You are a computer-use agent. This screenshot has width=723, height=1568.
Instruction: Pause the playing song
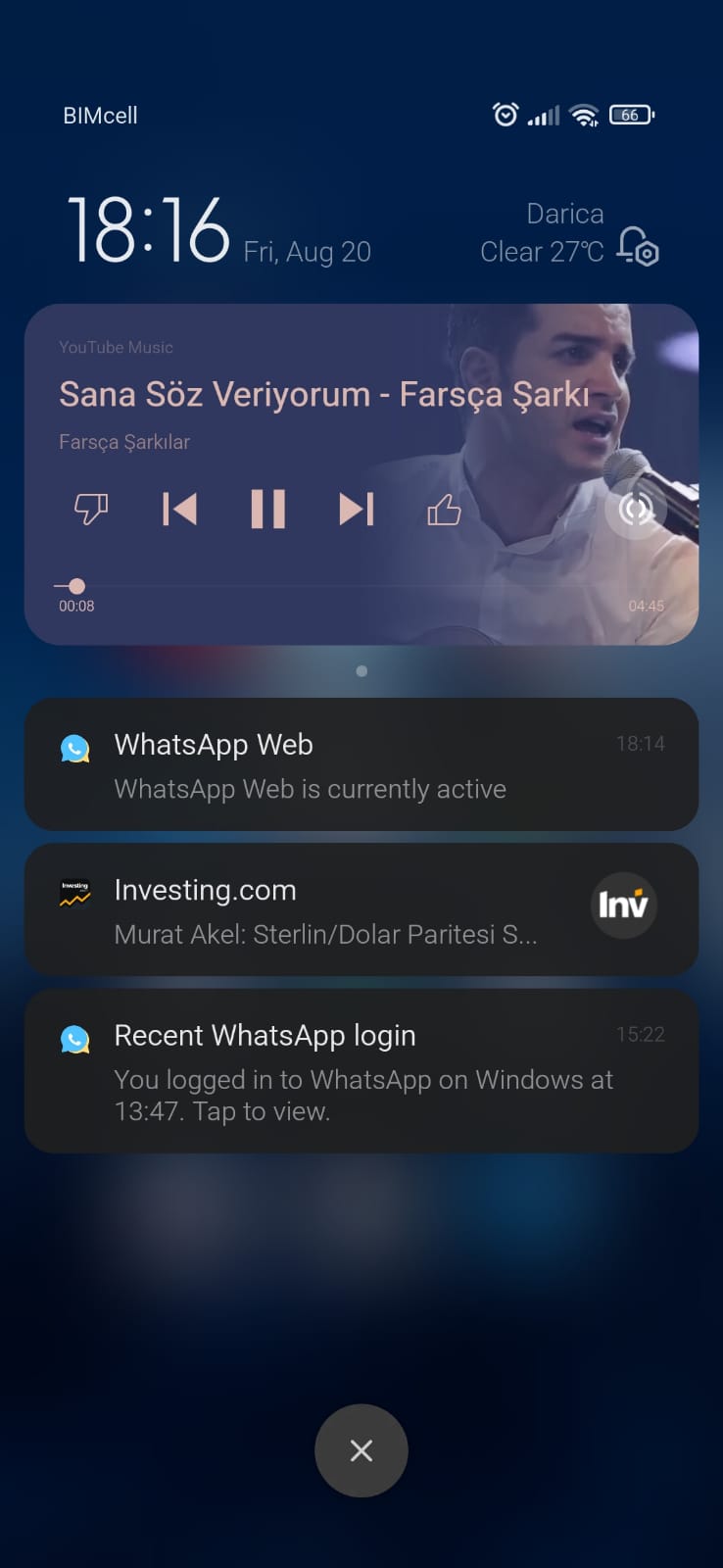point(267,510)
